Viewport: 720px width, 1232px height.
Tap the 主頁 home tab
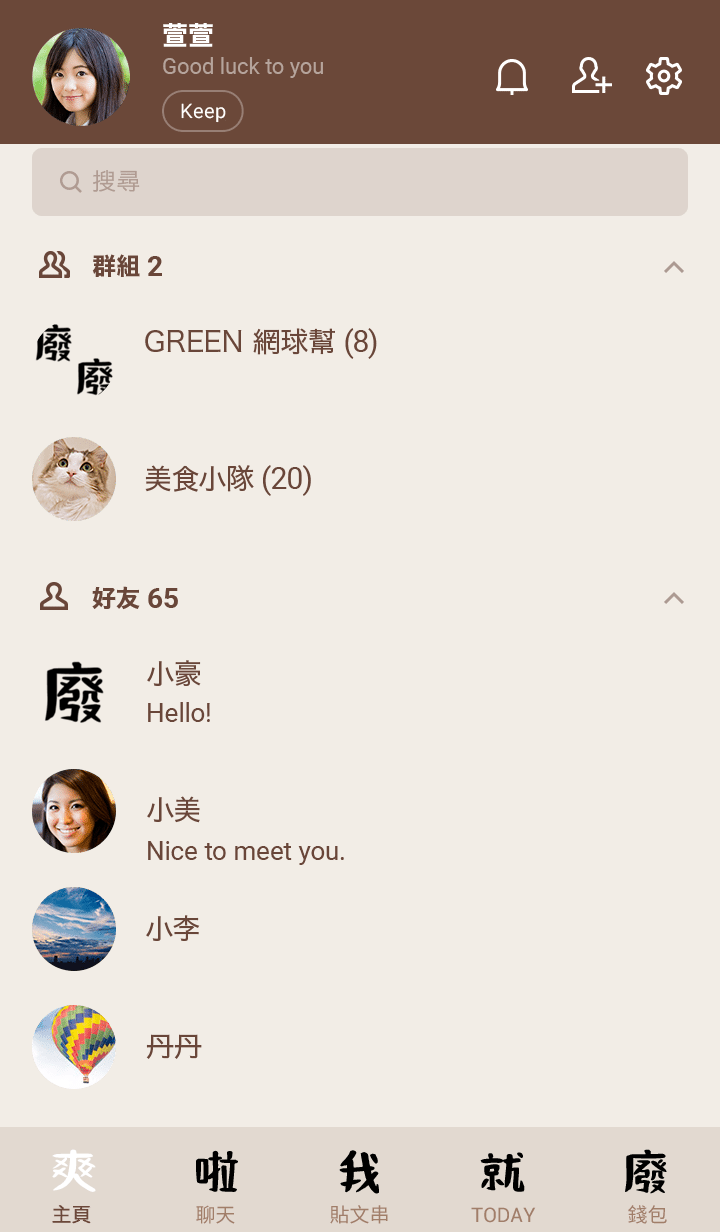click(72, 1186)
